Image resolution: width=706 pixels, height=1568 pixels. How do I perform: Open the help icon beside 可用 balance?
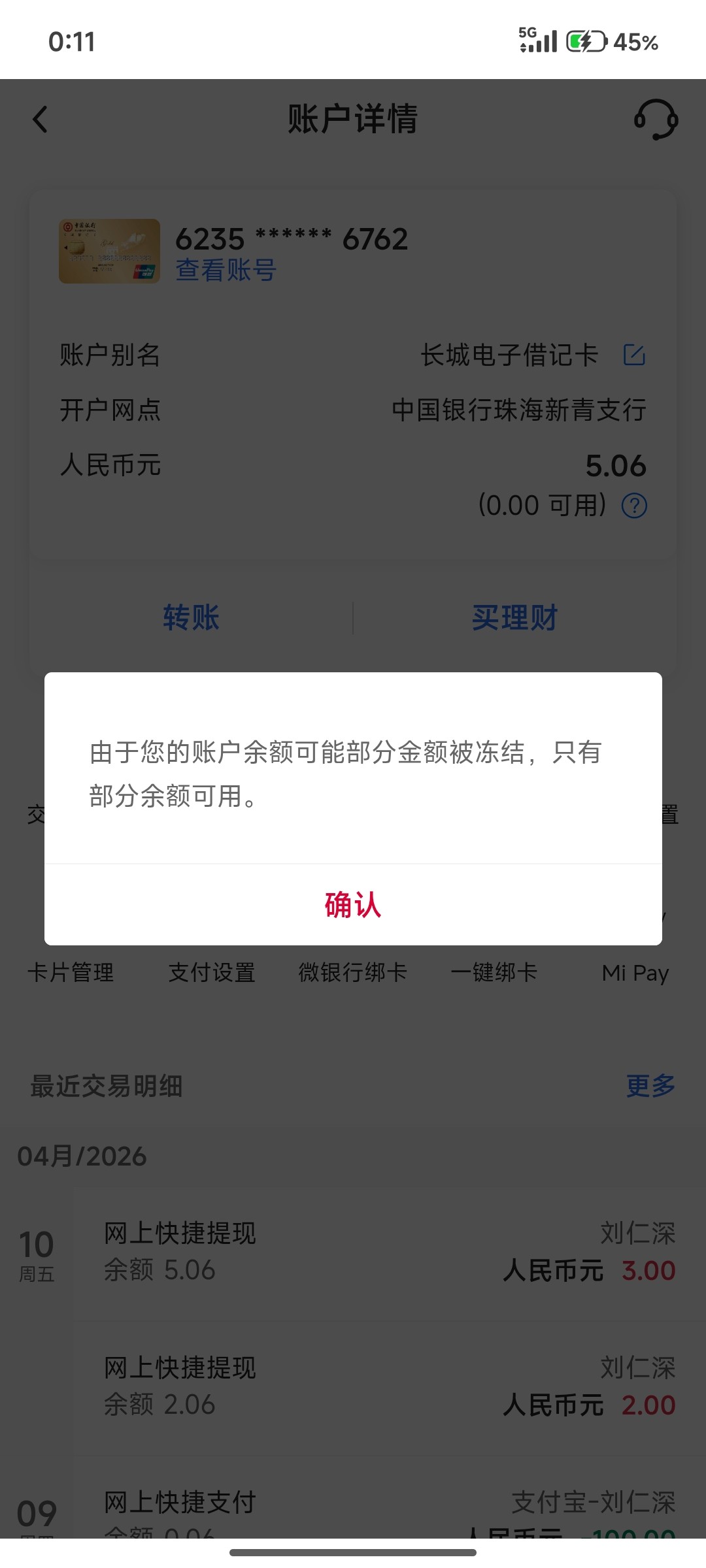[x=634, y=506]
